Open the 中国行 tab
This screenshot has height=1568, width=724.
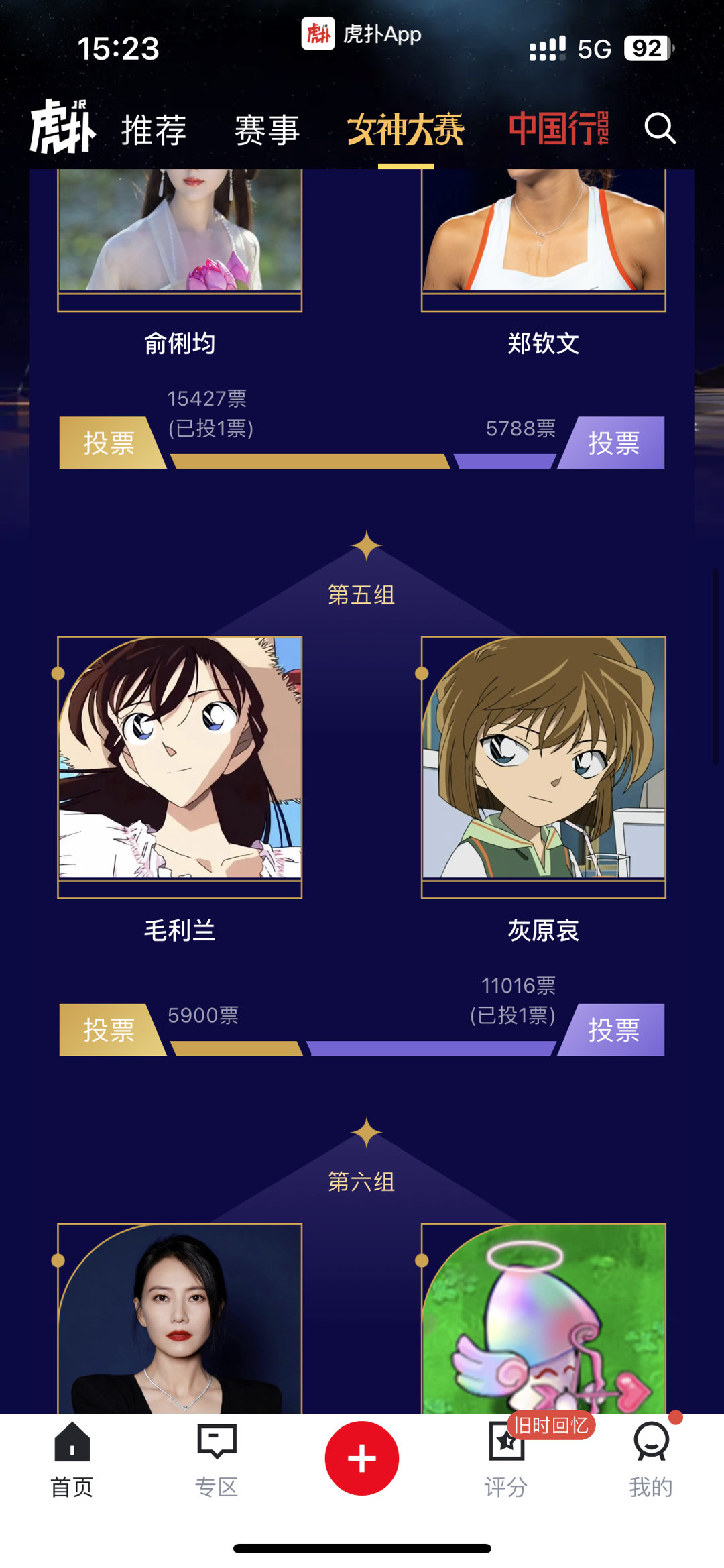tap(558, 128)
